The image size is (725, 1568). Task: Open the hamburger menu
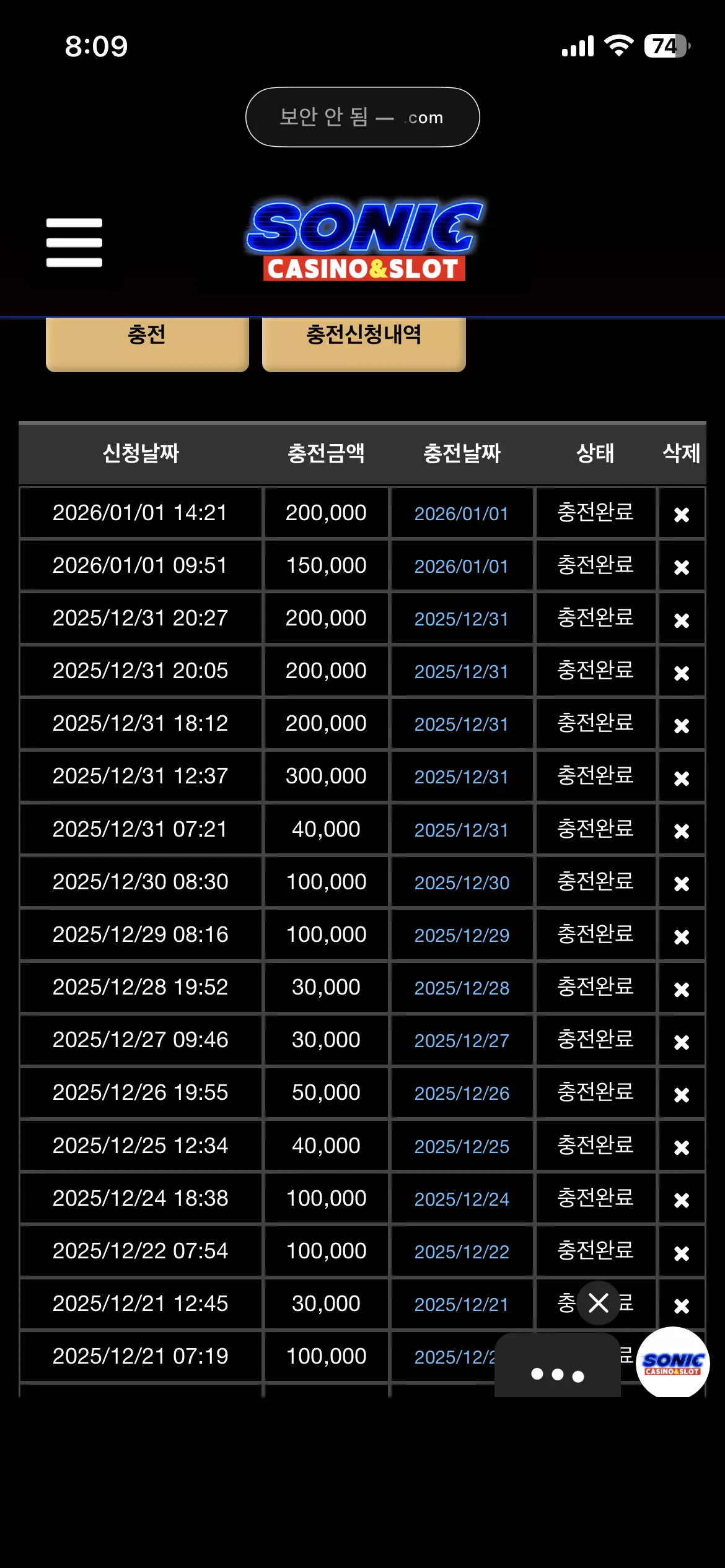click(74, 242)
